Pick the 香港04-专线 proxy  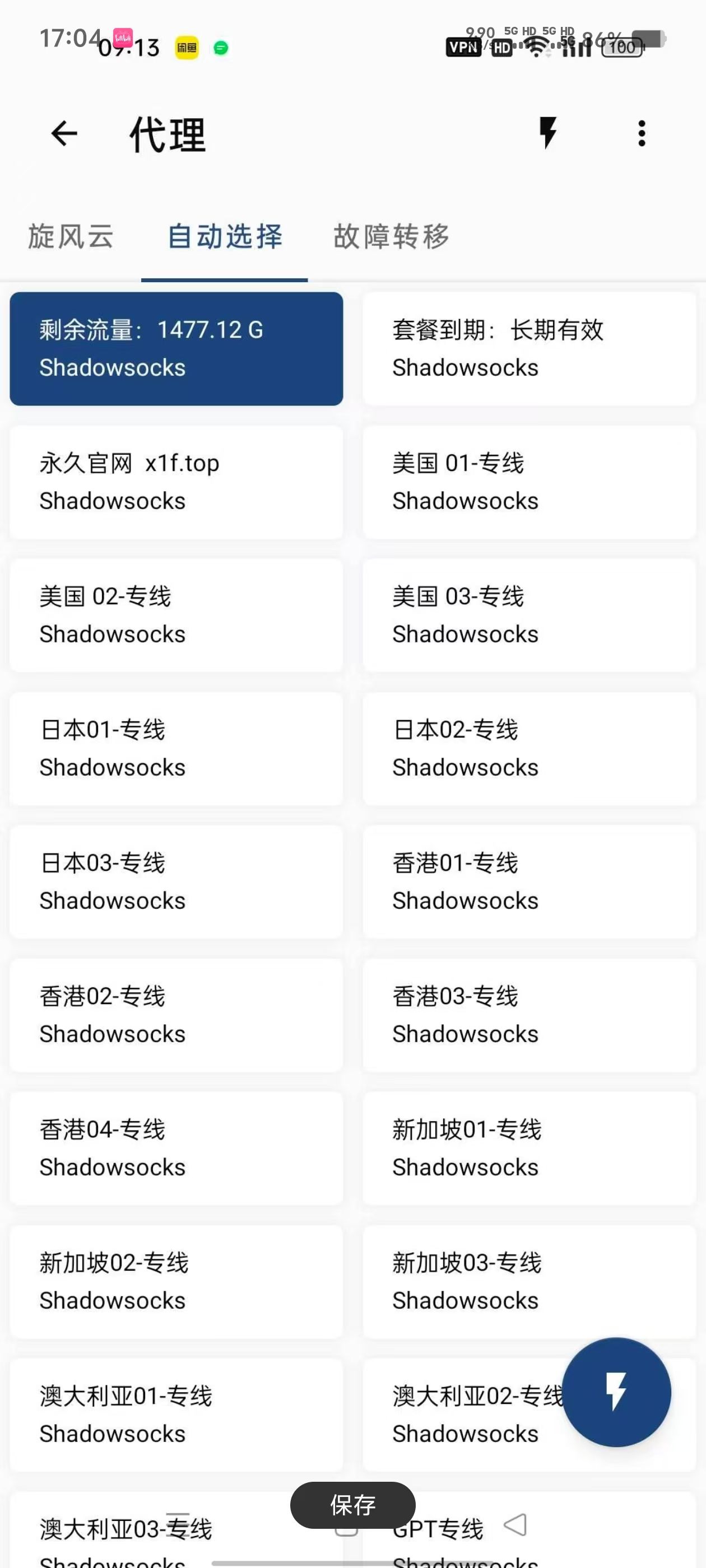[176, 1149]
